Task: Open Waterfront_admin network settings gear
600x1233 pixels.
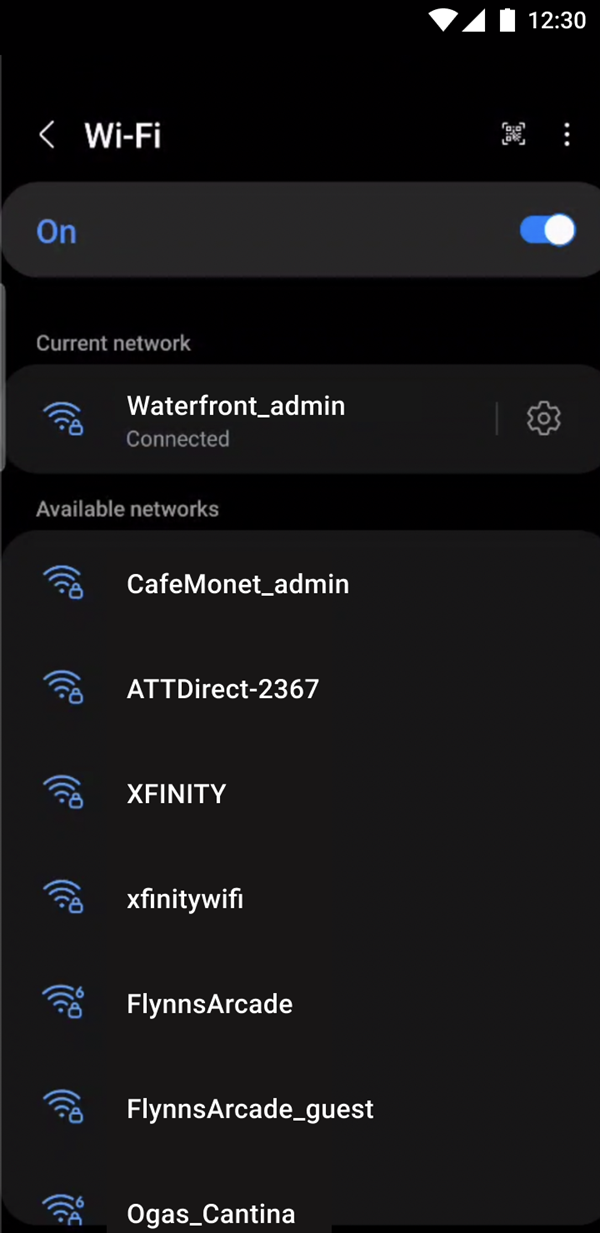Action: tap(544, 419)
